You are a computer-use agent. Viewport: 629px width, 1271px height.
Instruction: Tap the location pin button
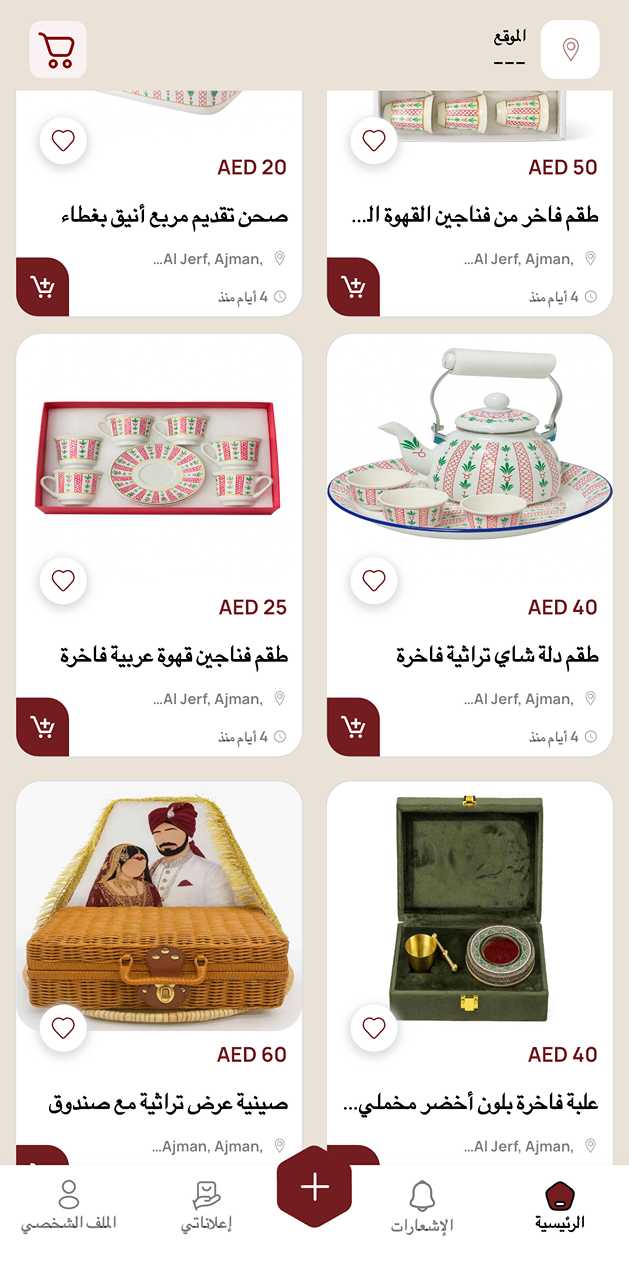coord(570,49)
